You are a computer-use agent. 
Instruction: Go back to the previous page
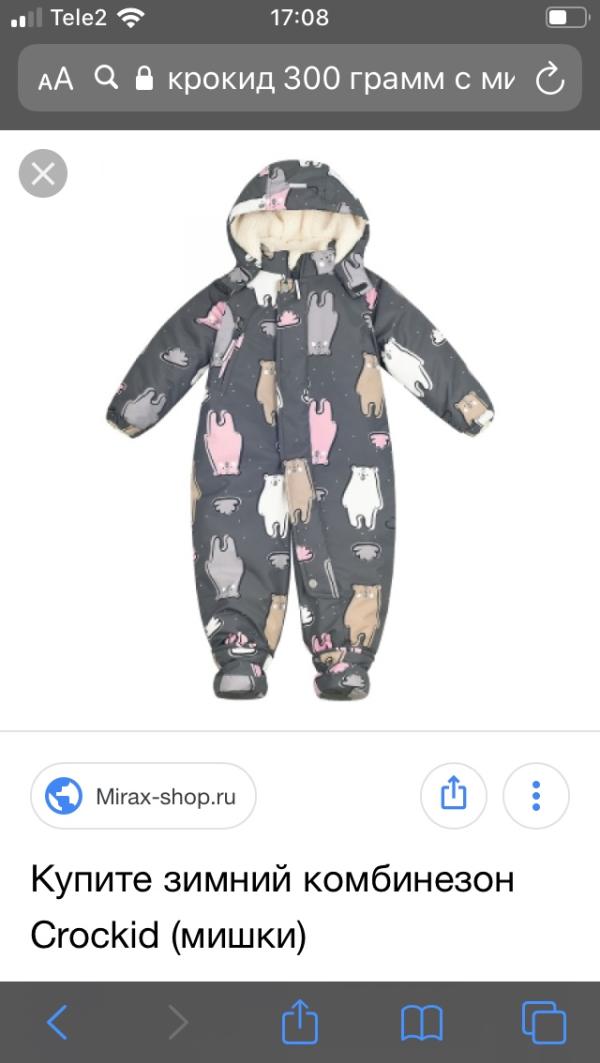pos(58,1022)
